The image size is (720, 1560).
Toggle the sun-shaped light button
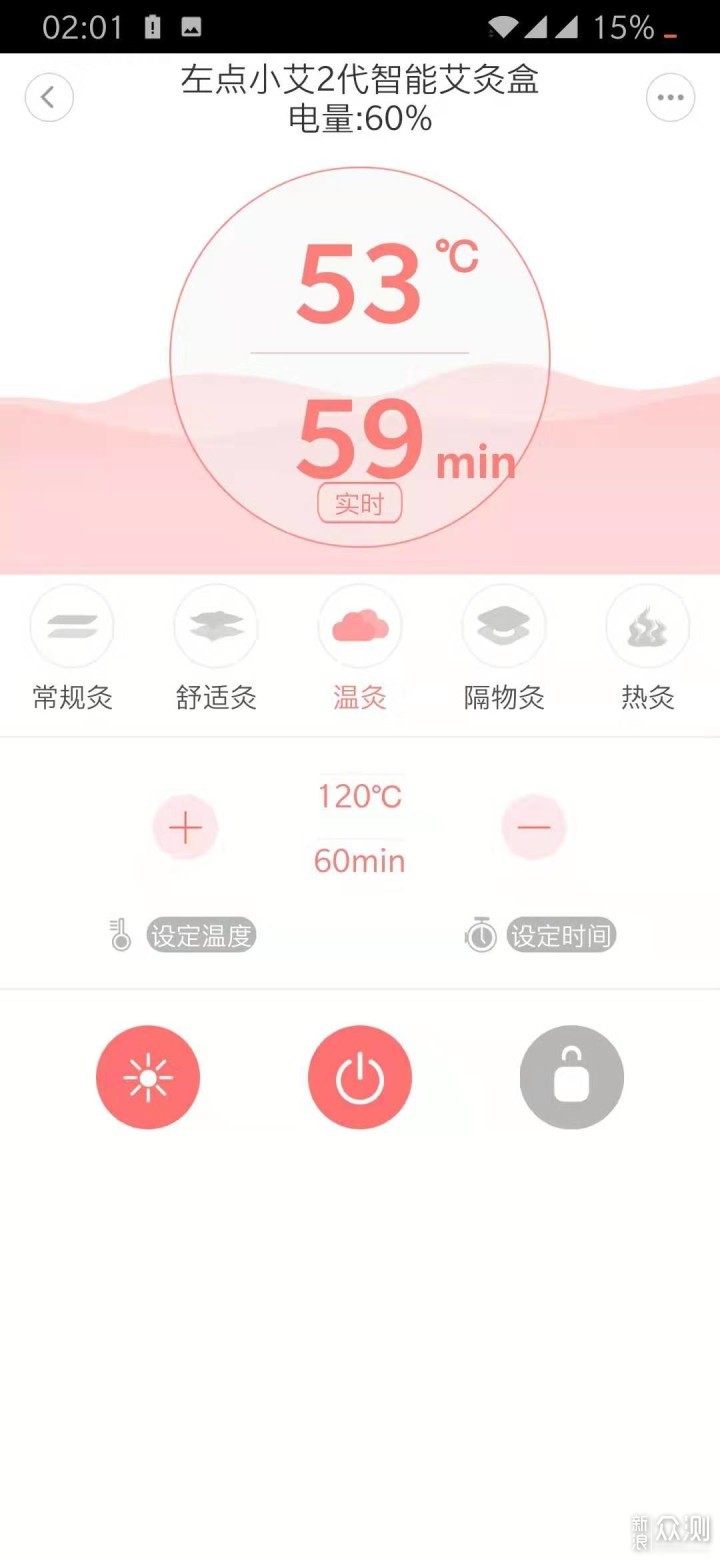click(148, 1077)
